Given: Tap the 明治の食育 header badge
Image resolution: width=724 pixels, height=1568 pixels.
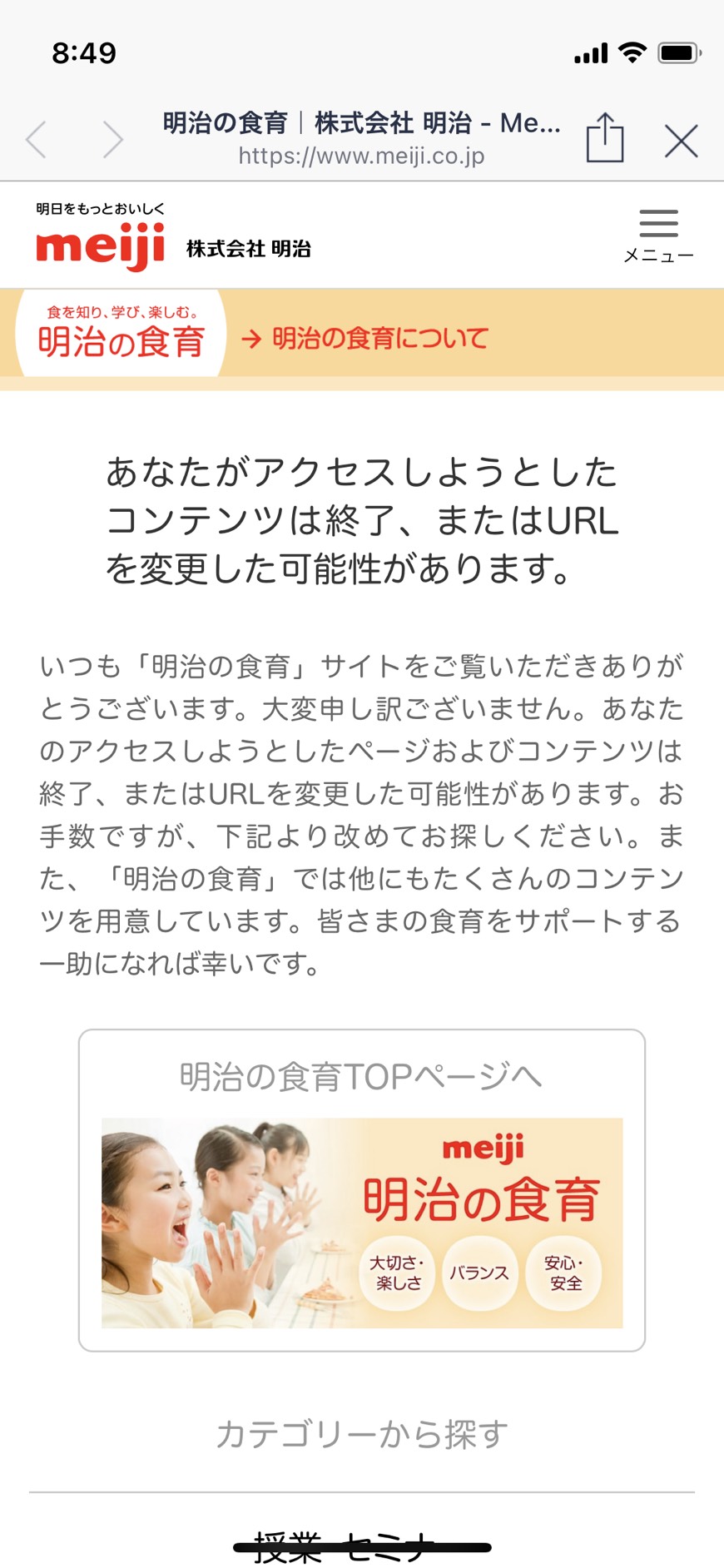Looking at the screenshot, I should click(x=121, y=333).
